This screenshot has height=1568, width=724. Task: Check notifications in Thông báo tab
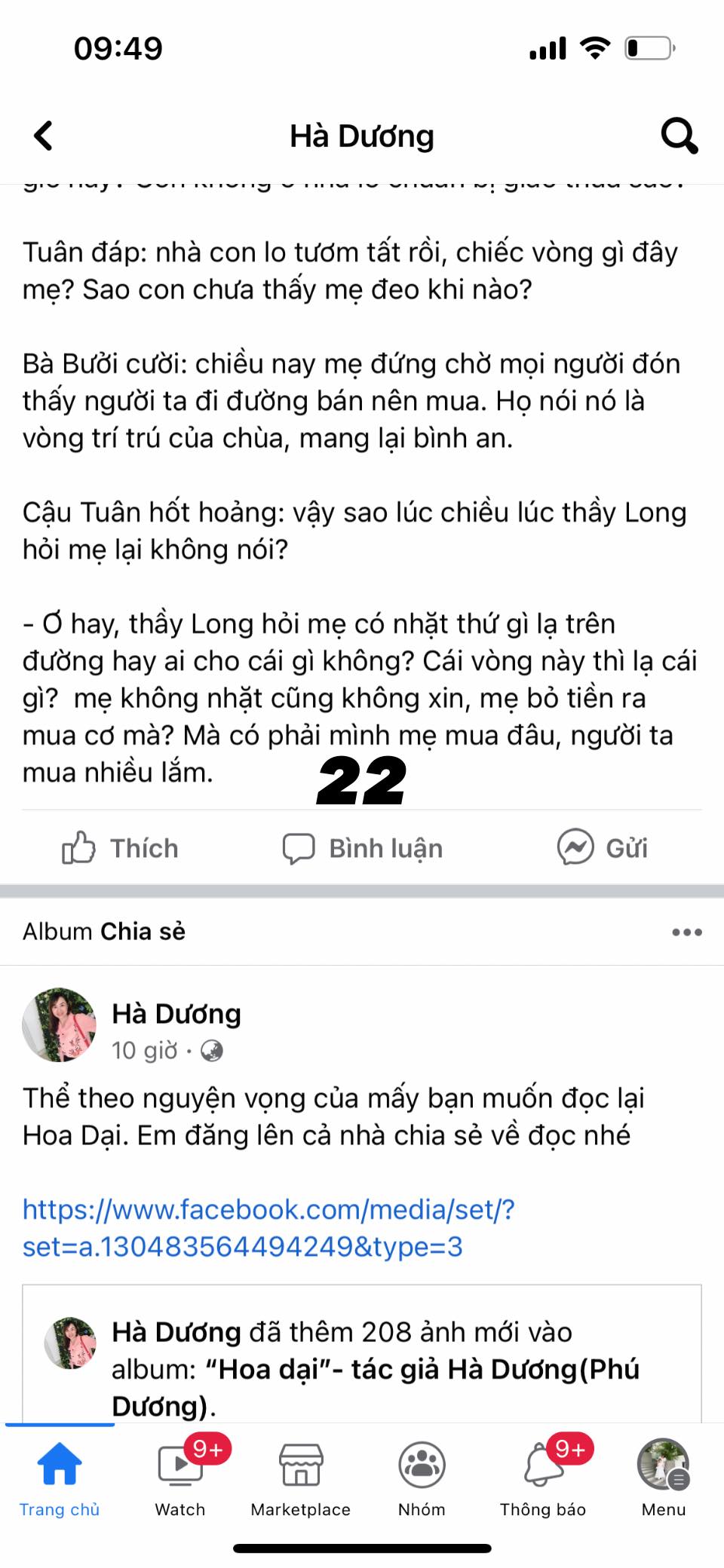[543, 1478]
